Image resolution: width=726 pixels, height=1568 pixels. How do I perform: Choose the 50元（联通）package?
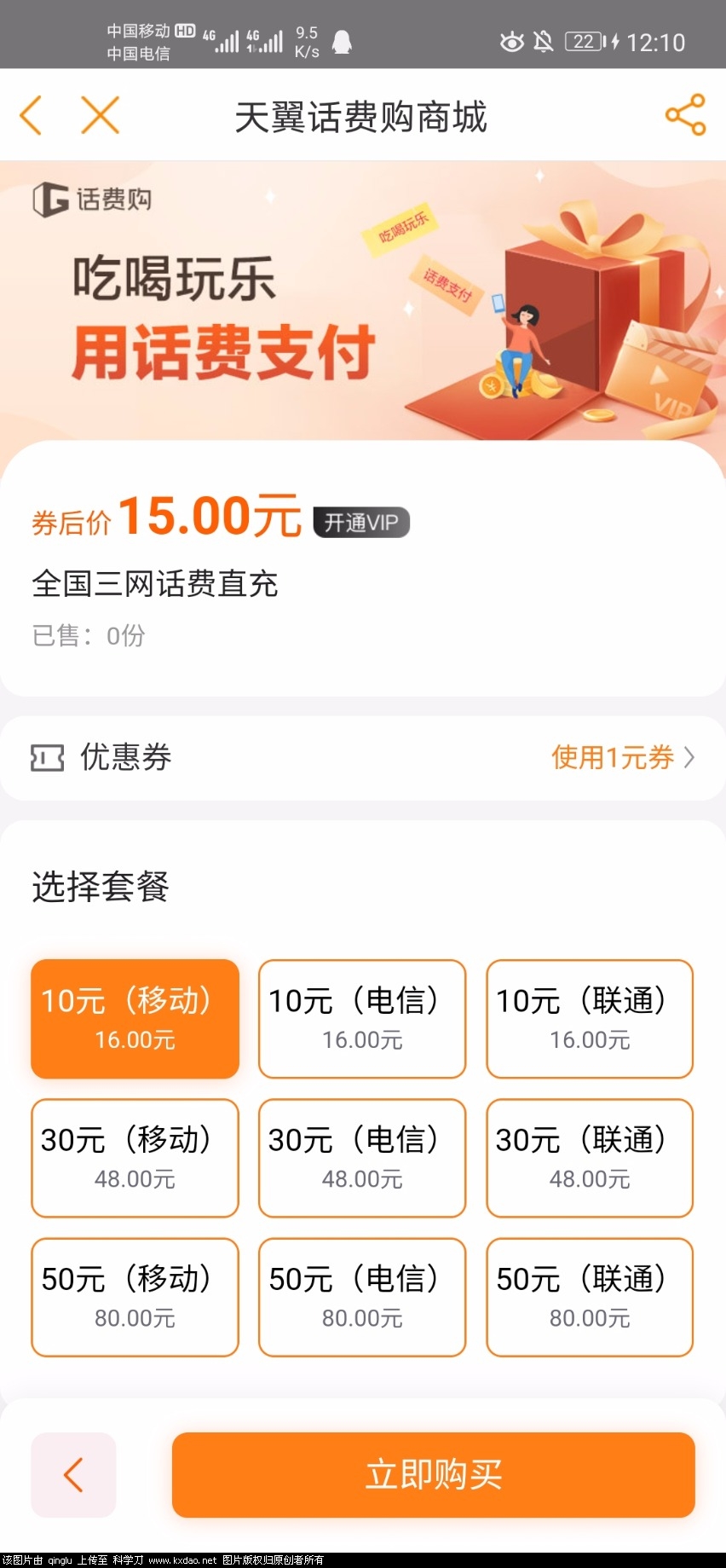coord(590,1296)
